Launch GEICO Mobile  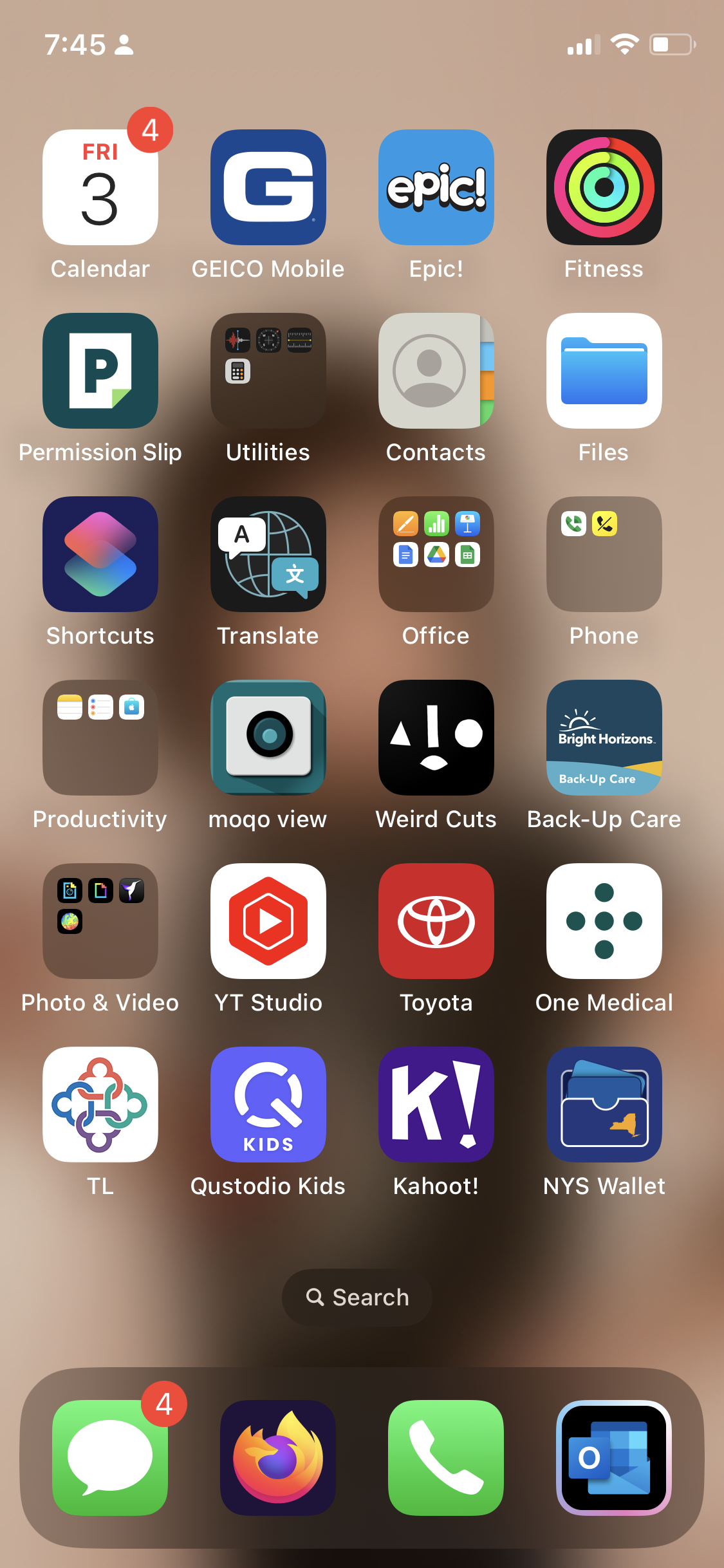[268, 187]
